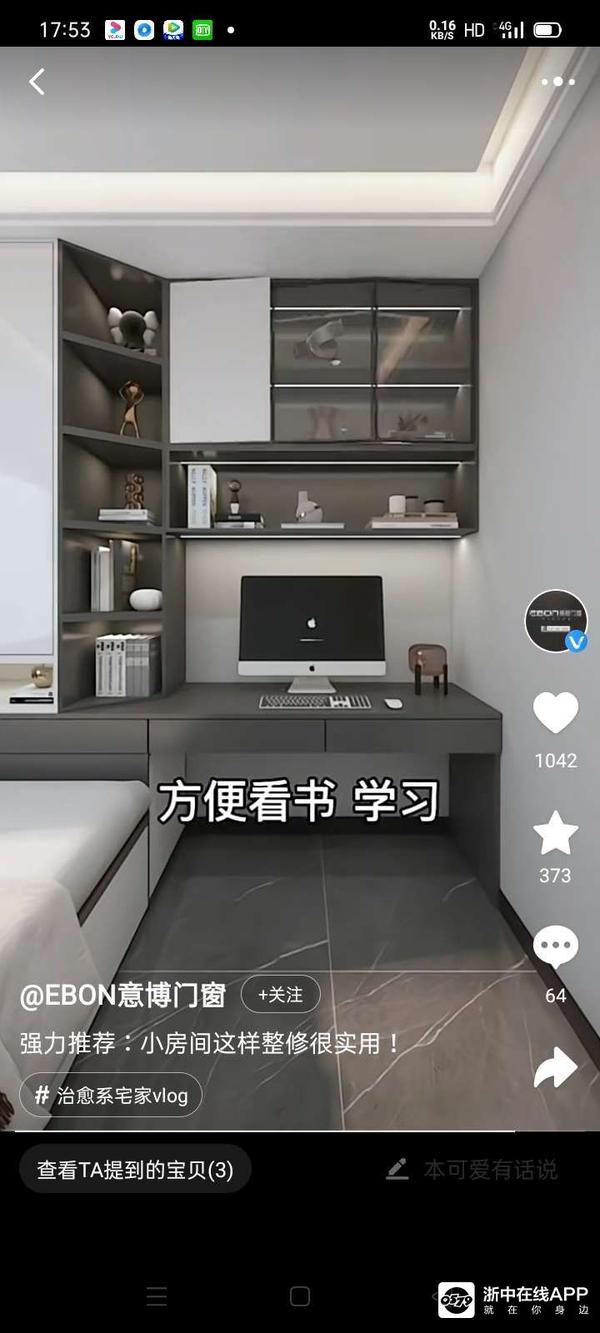Open the EBON profile avatar

tap(556, 621)
